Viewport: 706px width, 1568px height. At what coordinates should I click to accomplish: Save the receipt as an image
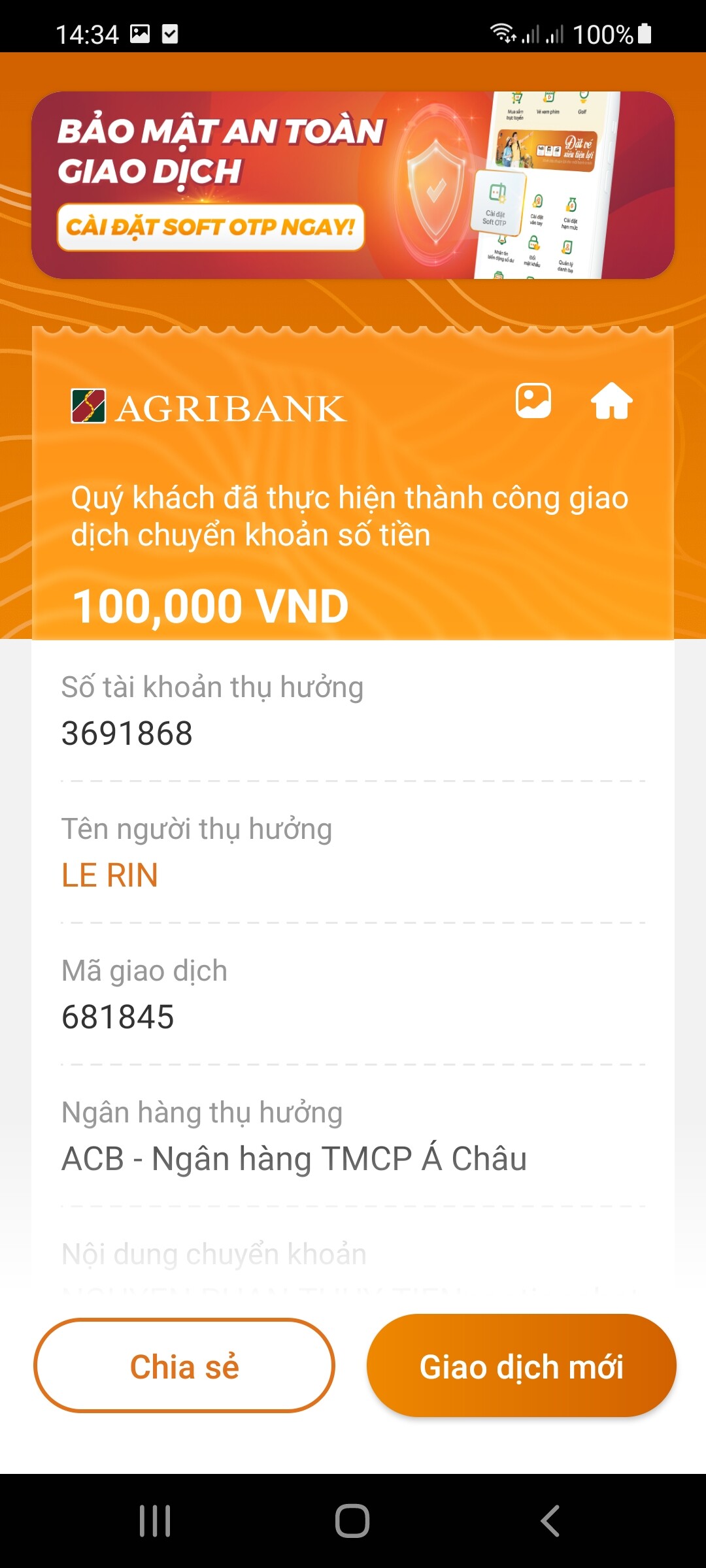click(x=533, y=400)
